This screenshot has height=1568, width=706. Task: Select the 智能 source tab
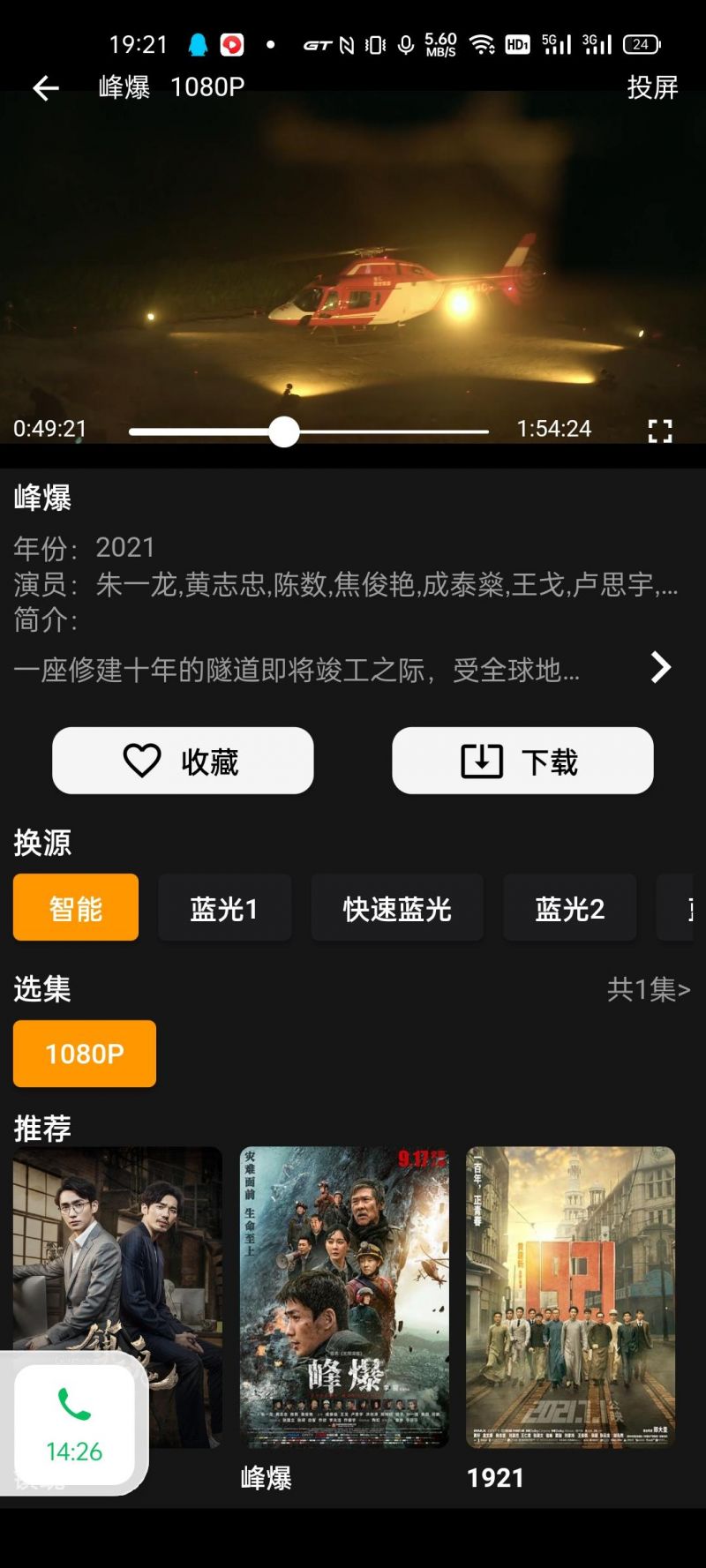point(75,906)
